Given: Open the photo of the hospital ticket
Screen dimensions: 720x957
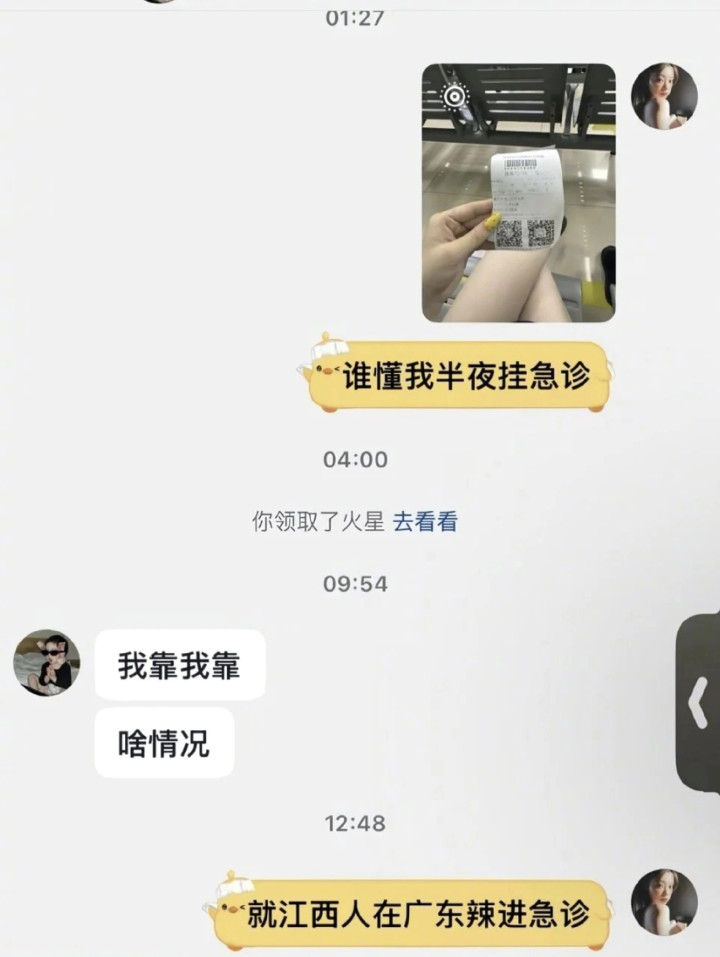Looking at the screenshot, I should point(518,193).
